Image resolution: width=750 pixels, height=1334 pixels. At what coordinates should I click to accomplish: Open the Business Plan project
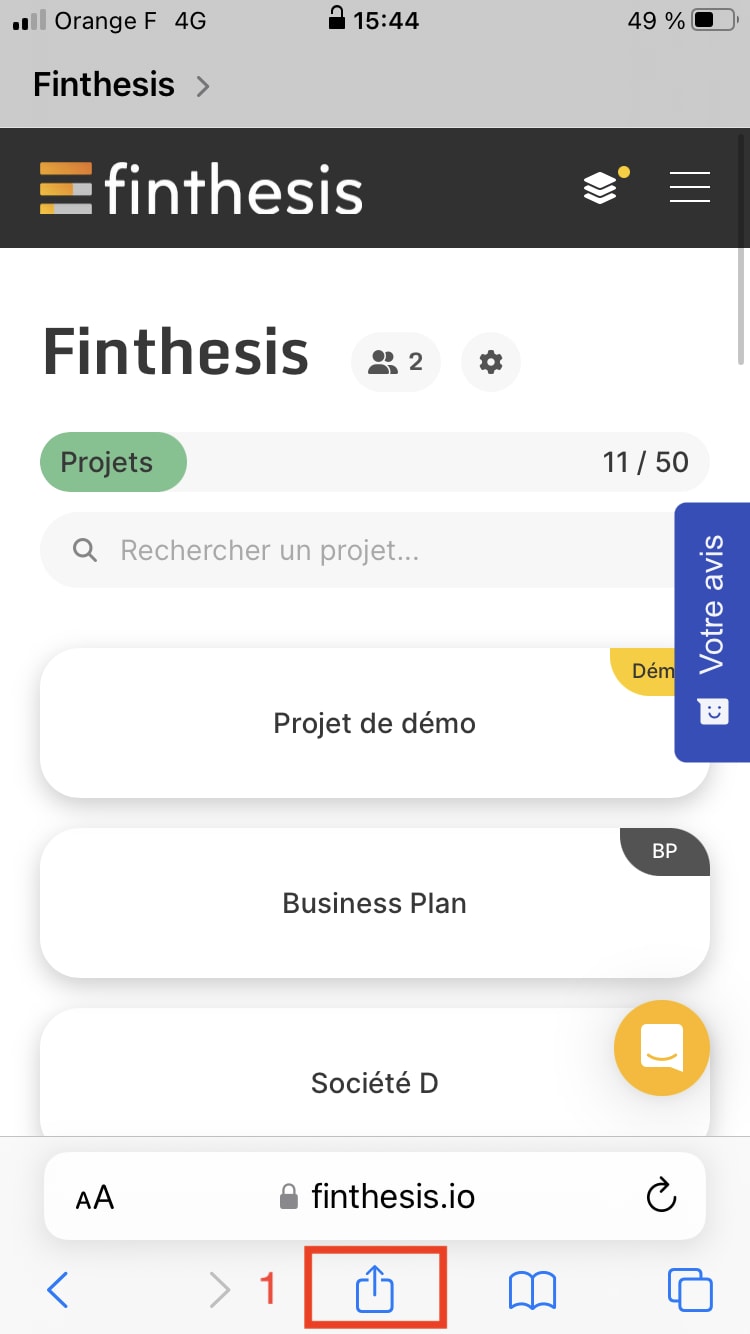(374, 903)
